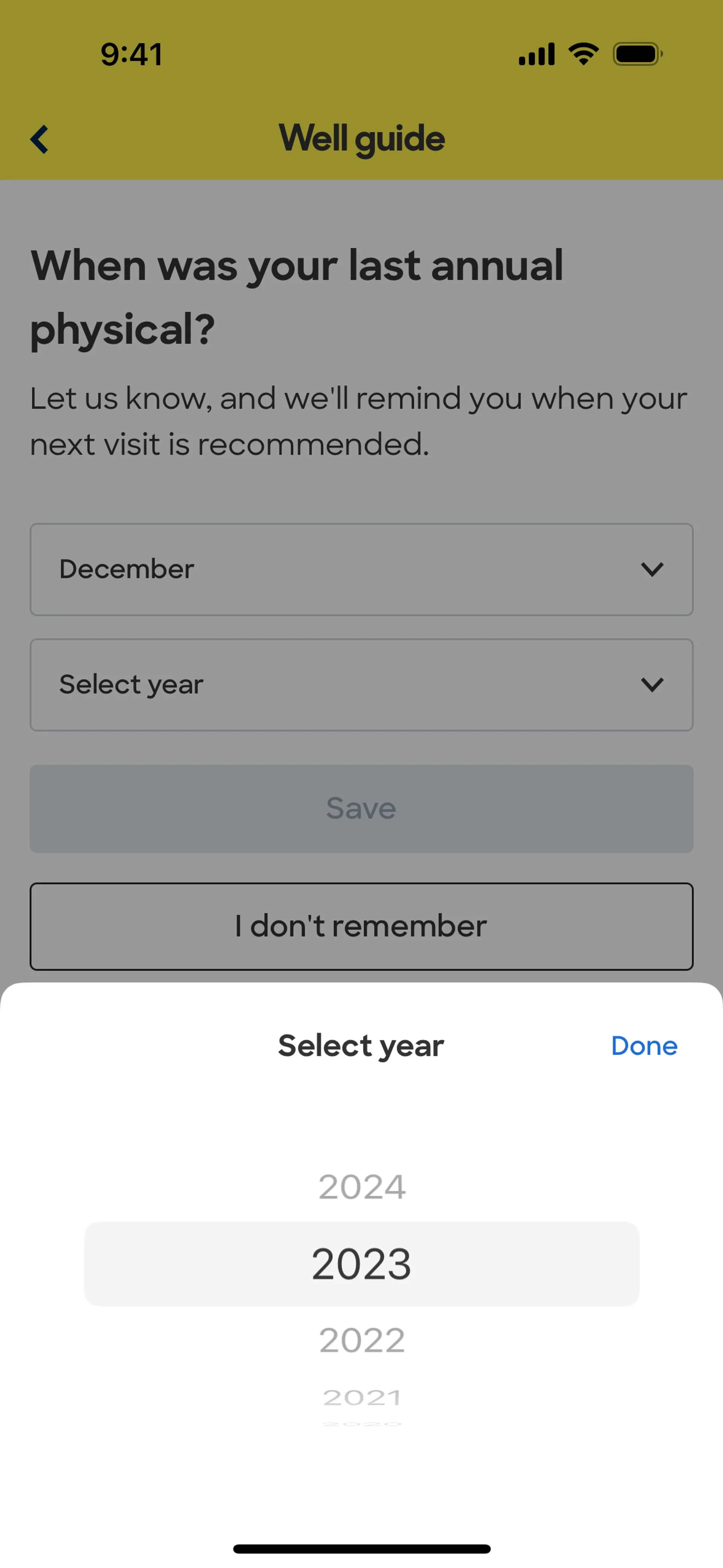Viewport: 723px width, 1568px height.
Task: Open the December month dropdown
Action: (361, 569)
